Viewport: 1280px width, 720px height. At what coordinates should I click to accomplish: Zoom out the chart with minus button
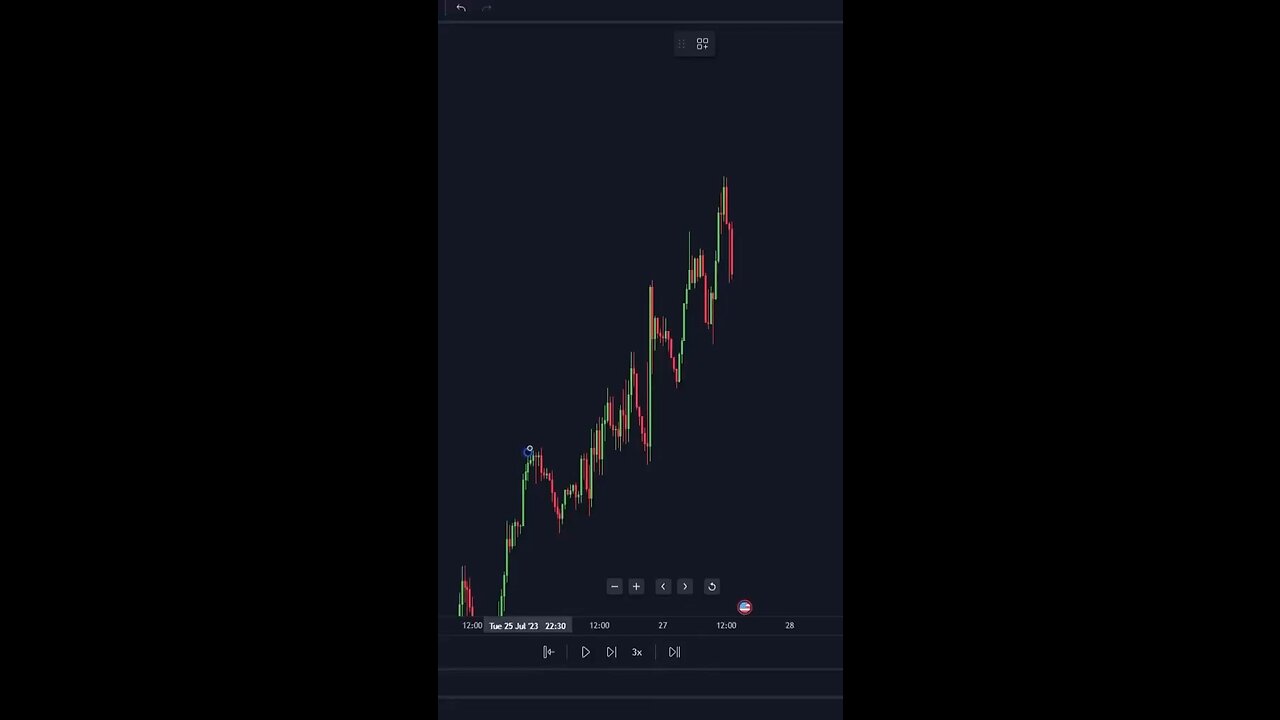pyautogui.click(x=615, y=587)
